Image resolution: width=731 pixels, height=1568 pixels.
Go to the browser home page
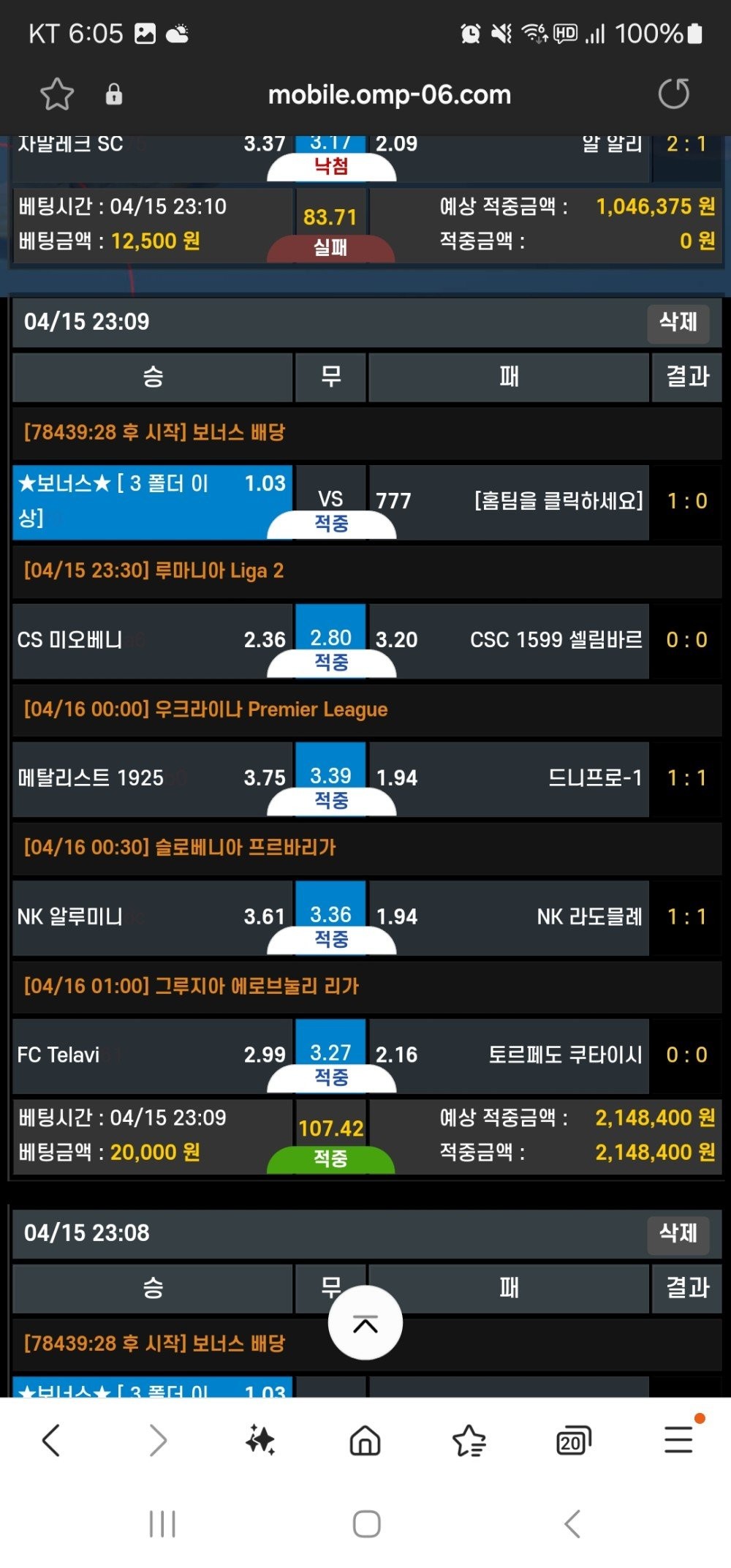point(365,1441)
